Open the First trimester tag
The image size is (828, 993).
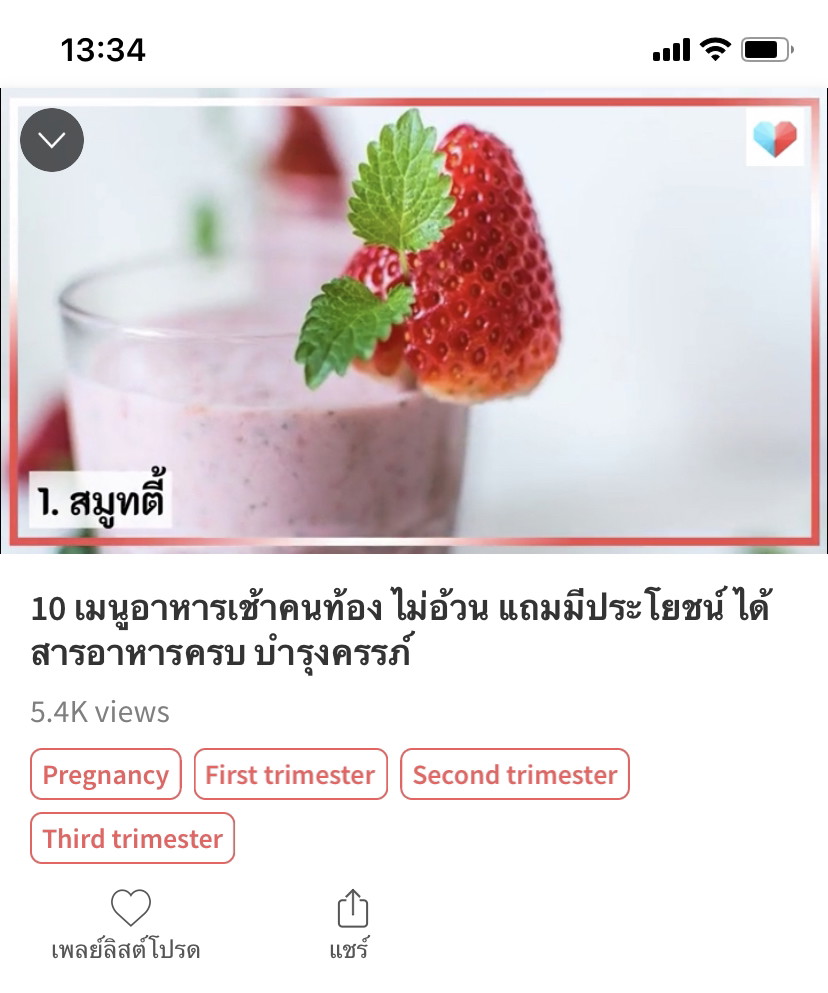click(x=290, y=775)
